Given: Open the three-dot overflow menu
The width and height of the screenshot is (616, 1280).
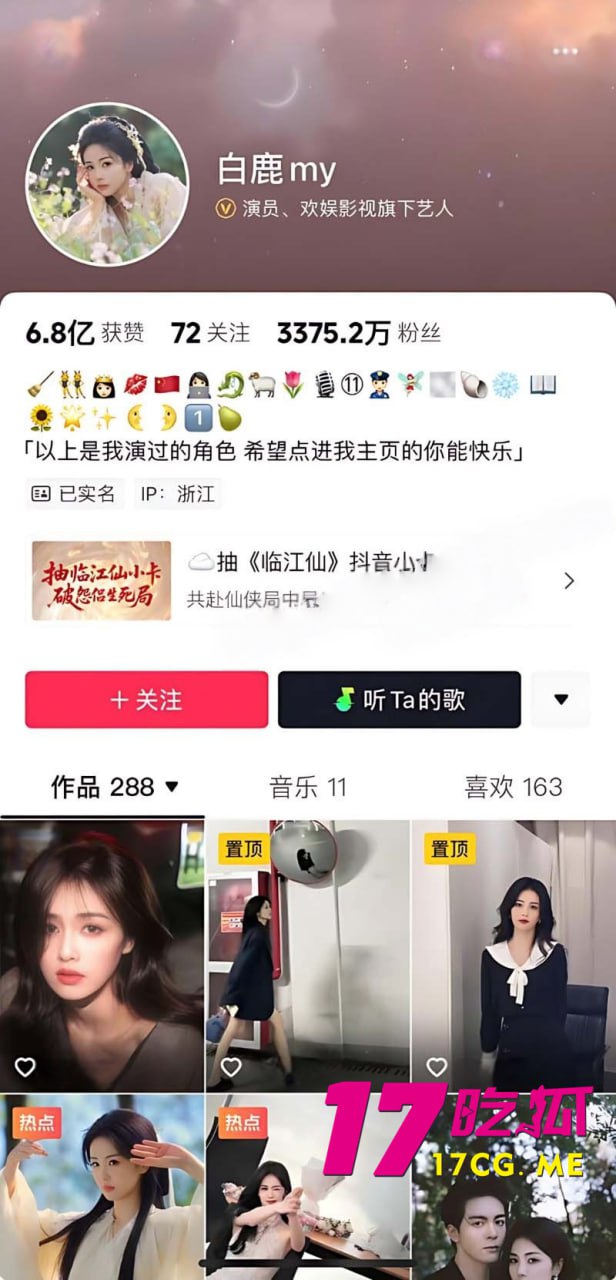Looking at the screenshot, I should (x=565, y=50).
